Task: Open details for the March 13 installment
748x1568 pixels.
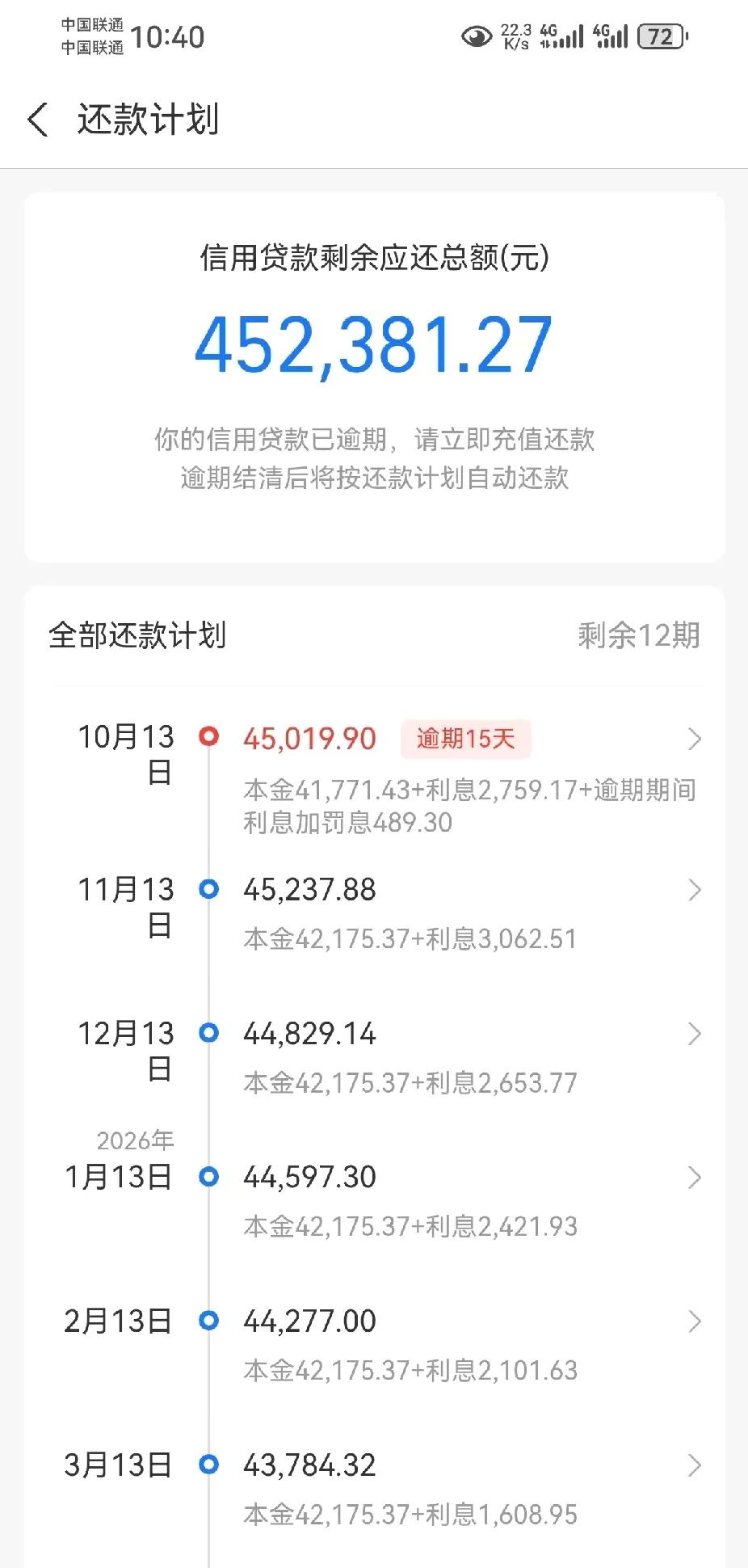Action: pyautogui.click(x=695, y=1464)
